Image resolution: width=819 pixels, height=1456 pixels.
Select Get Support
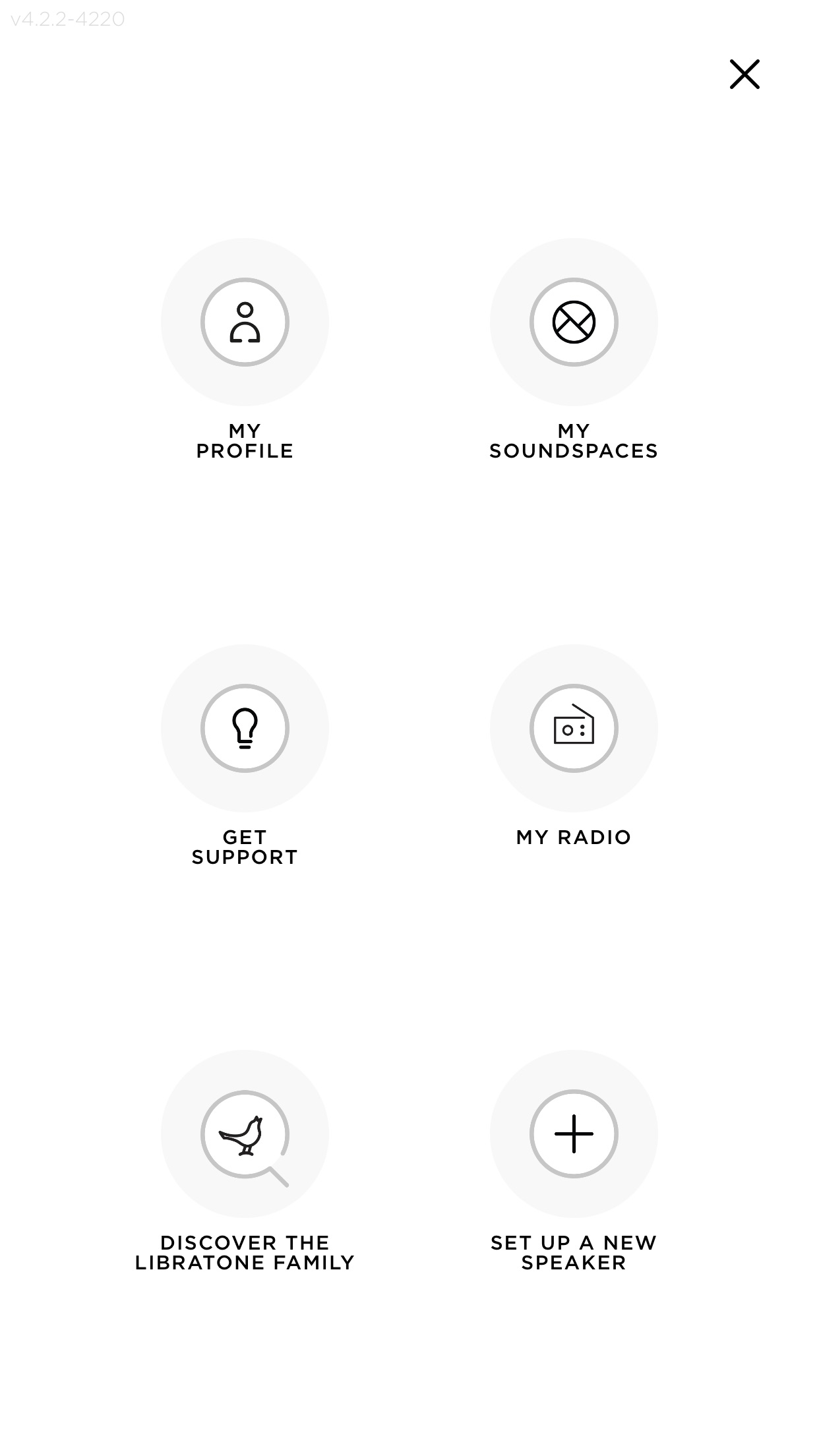(245, 729)
